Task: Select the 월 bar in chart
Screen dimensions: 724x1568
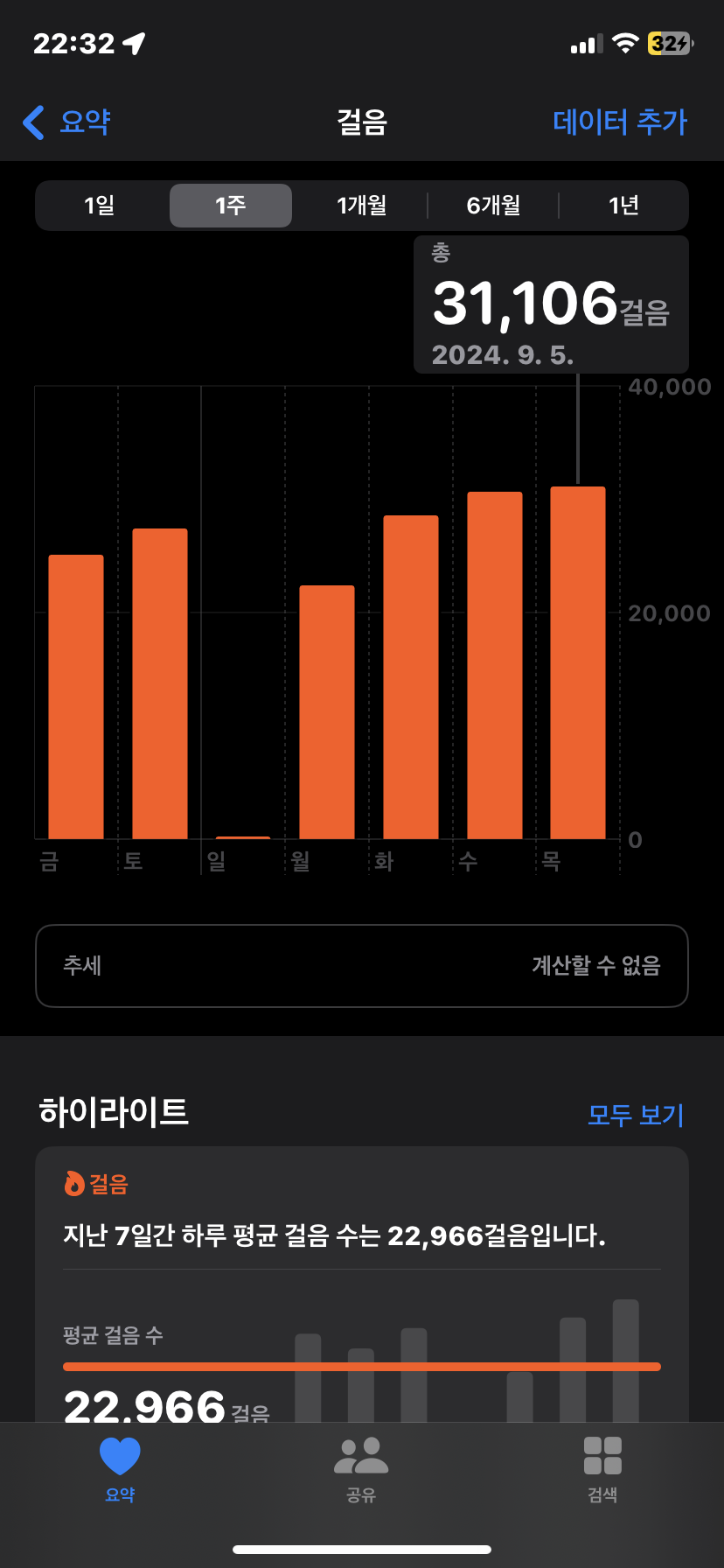Action: tap(327, 711)
